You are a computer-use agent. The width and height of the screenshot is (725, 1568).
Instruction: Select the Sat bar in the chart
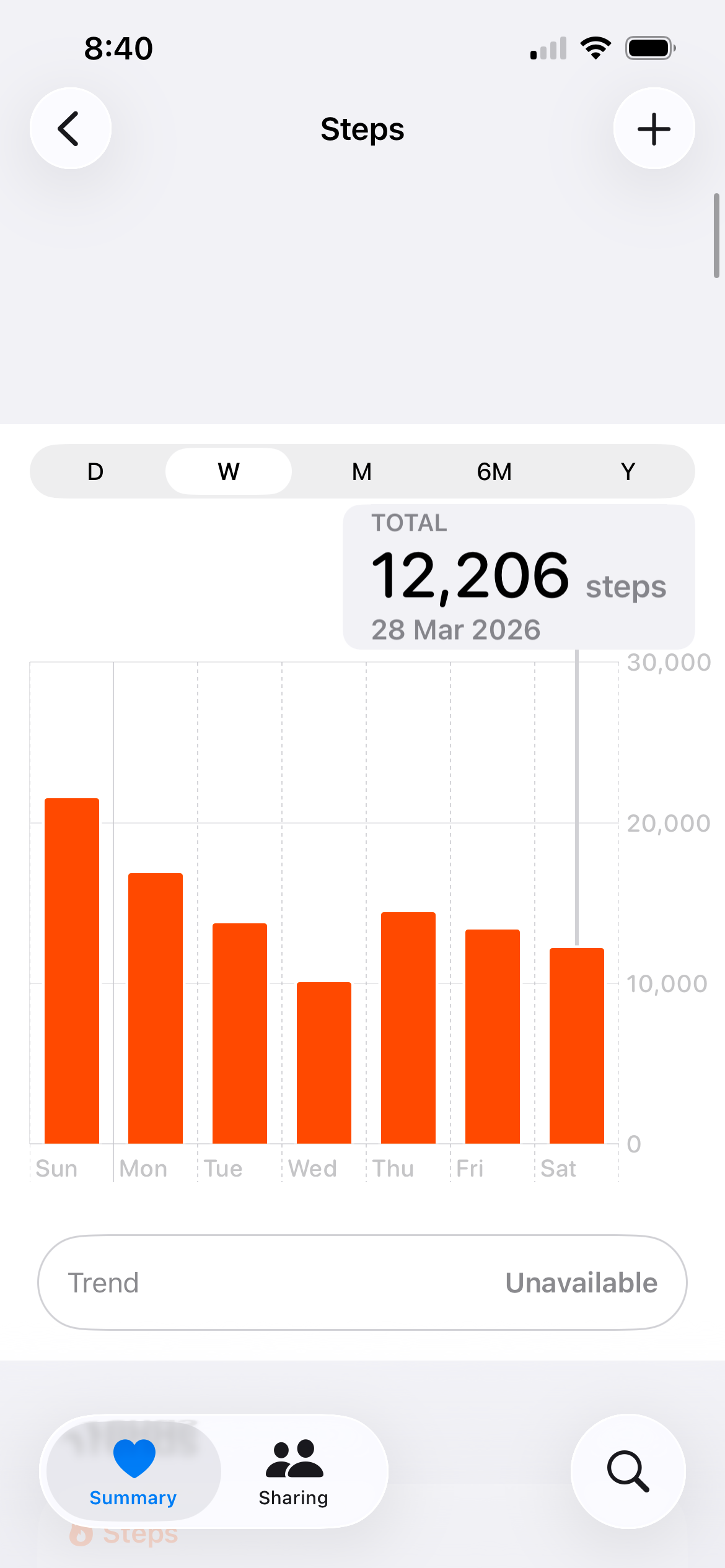pyautogui.click(x=577, y=1045)
